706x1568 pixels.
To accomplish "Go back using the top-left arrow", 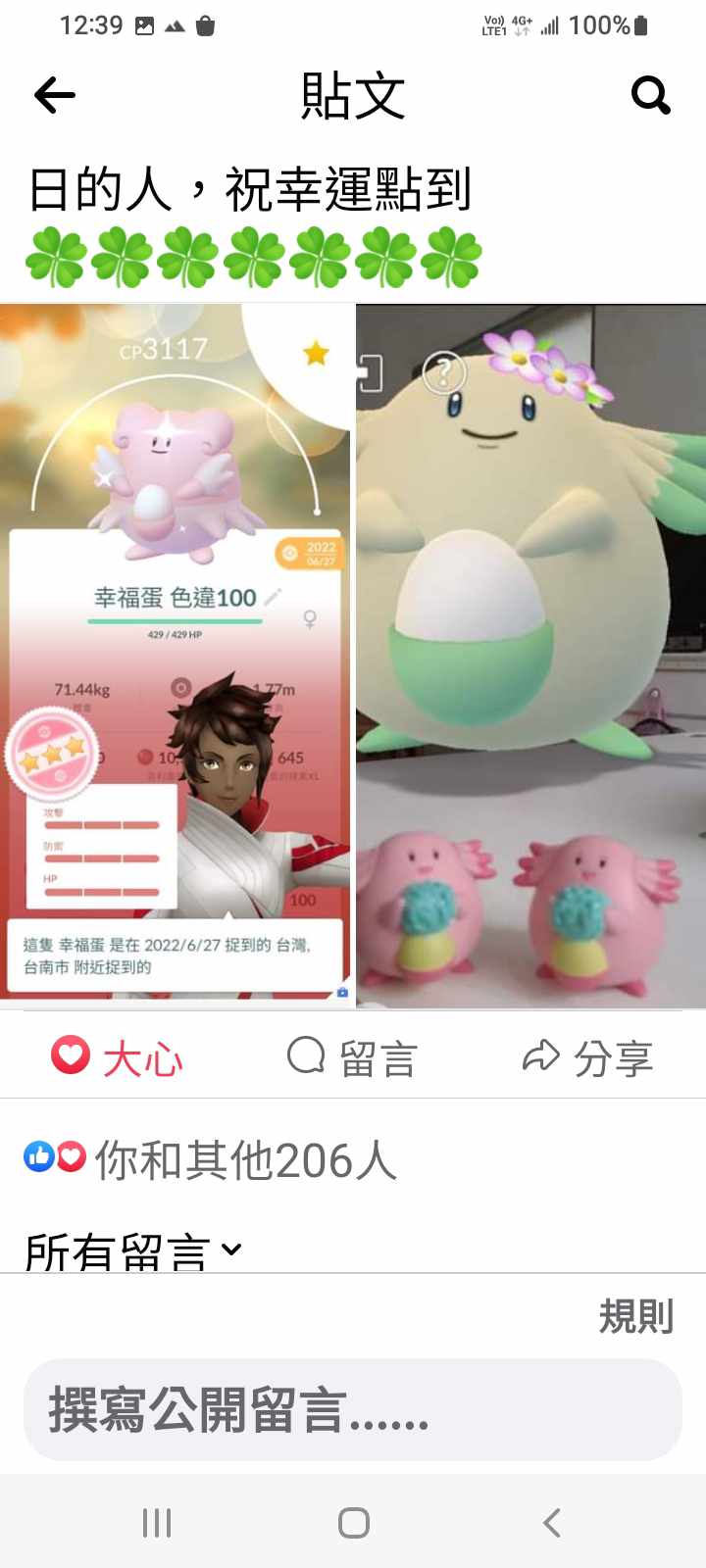I will (55, 95).
